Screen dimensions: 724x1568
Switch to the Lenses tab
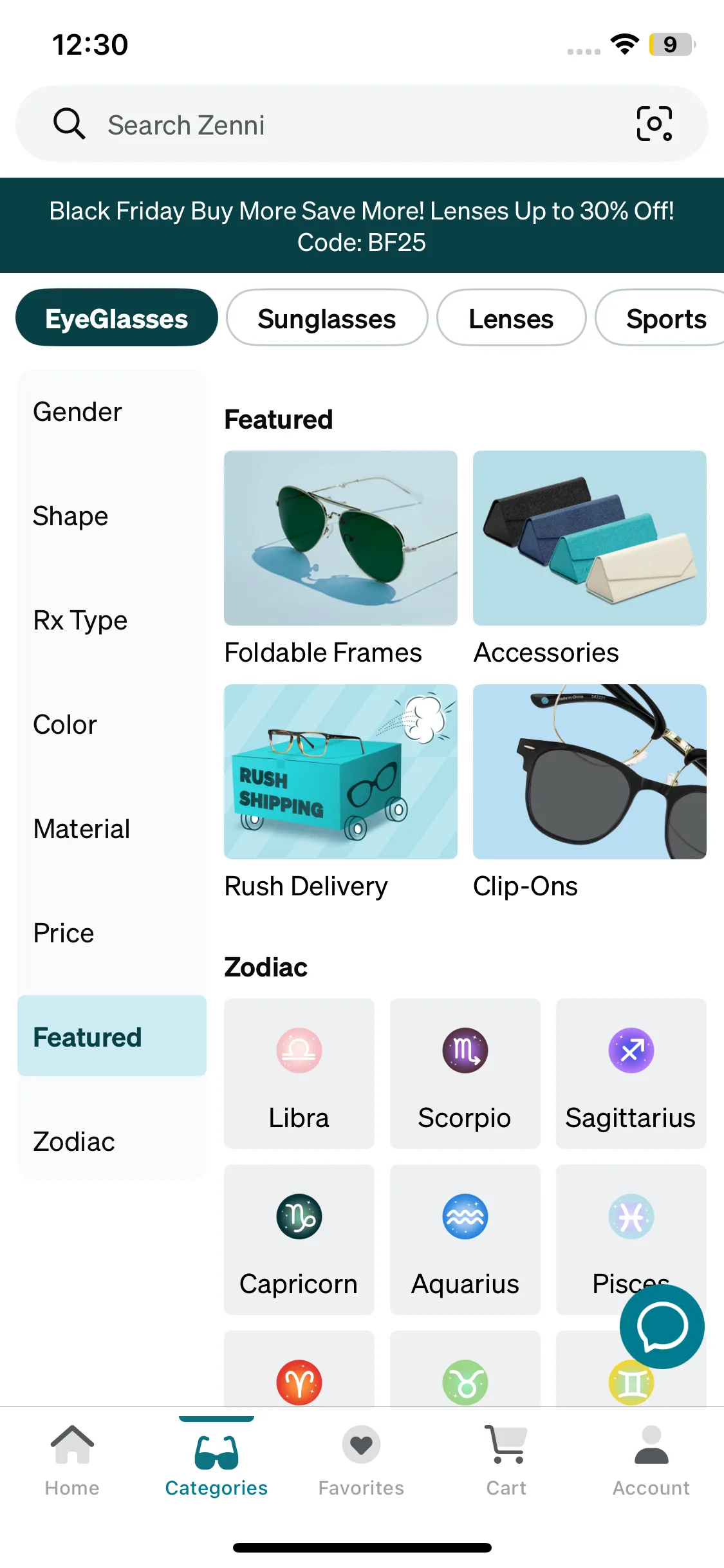(x=511, y=319)
